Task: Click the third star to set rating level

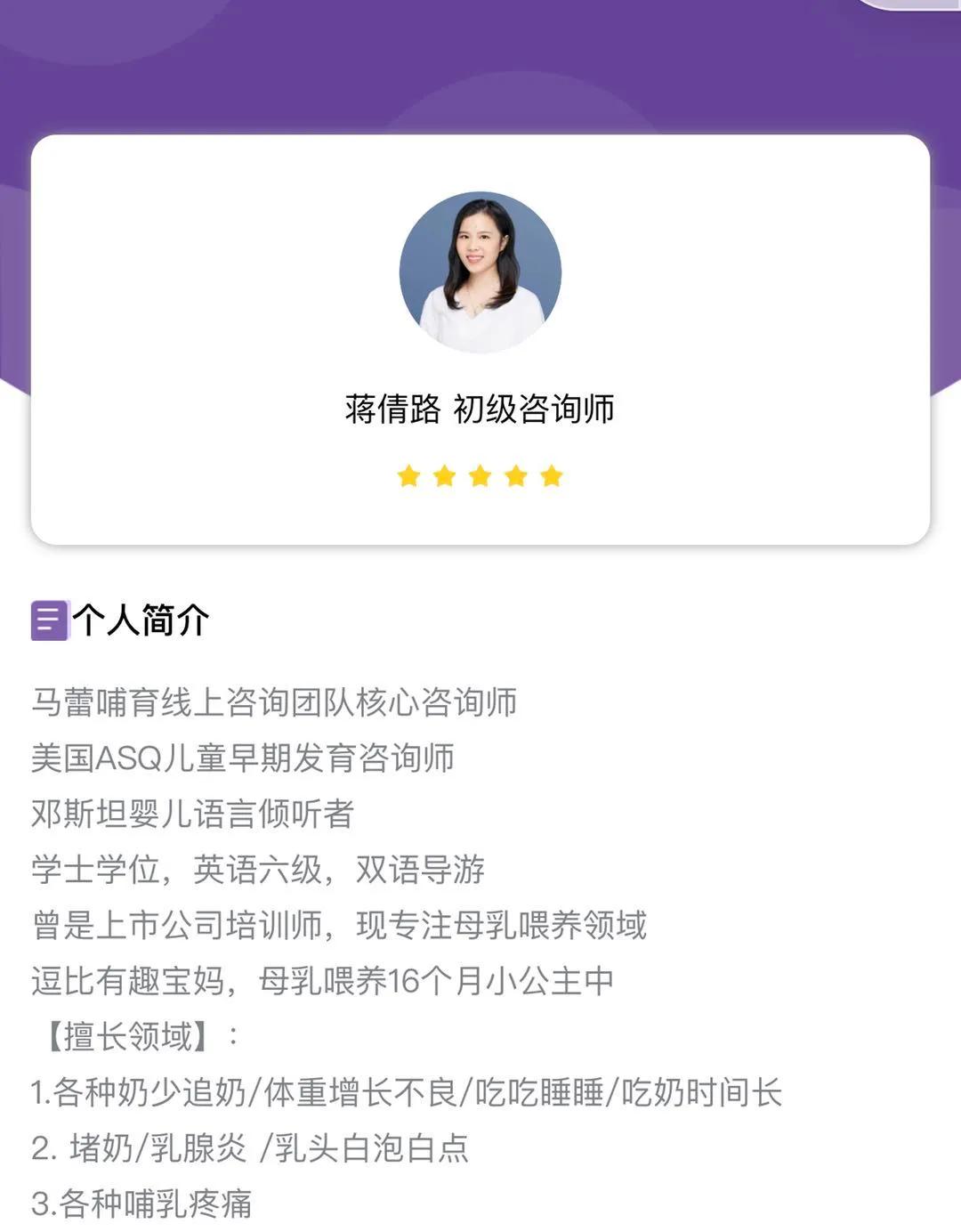Action: point(481,476)
